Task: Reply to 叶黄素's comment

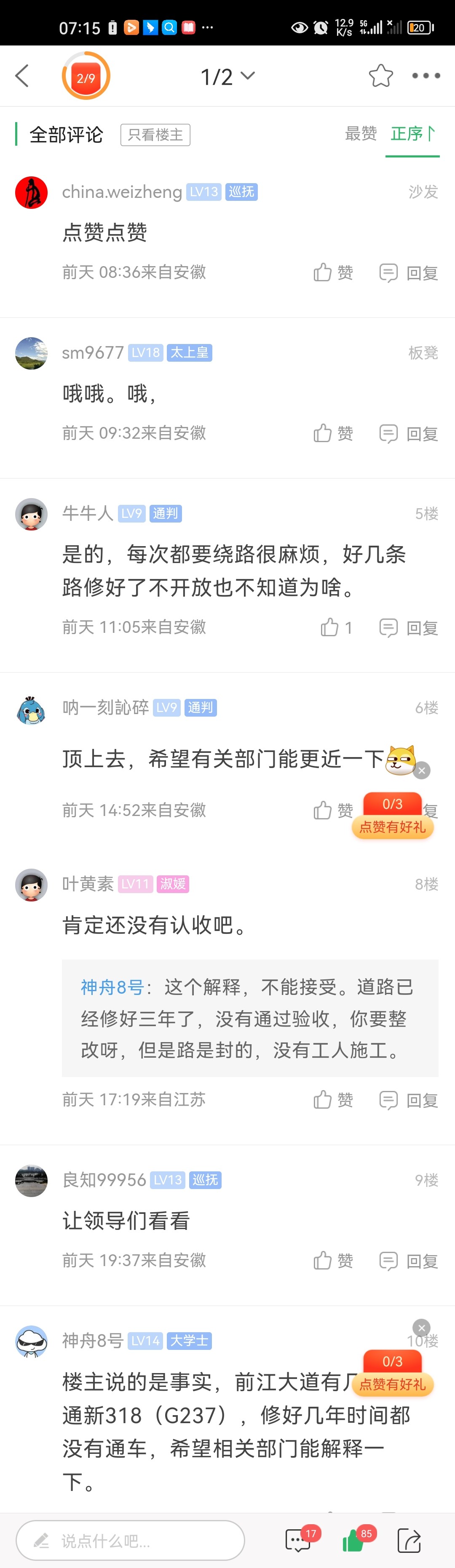Action: [x=409, y=1099]
